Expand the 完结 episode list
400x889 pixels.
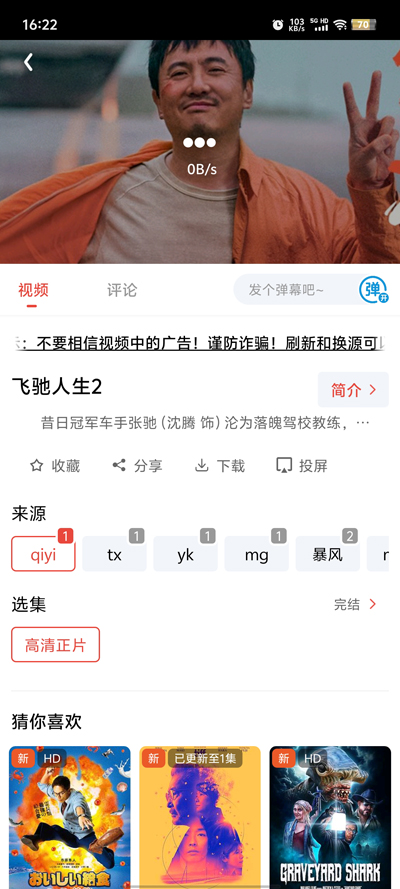[x=355, y=604]
